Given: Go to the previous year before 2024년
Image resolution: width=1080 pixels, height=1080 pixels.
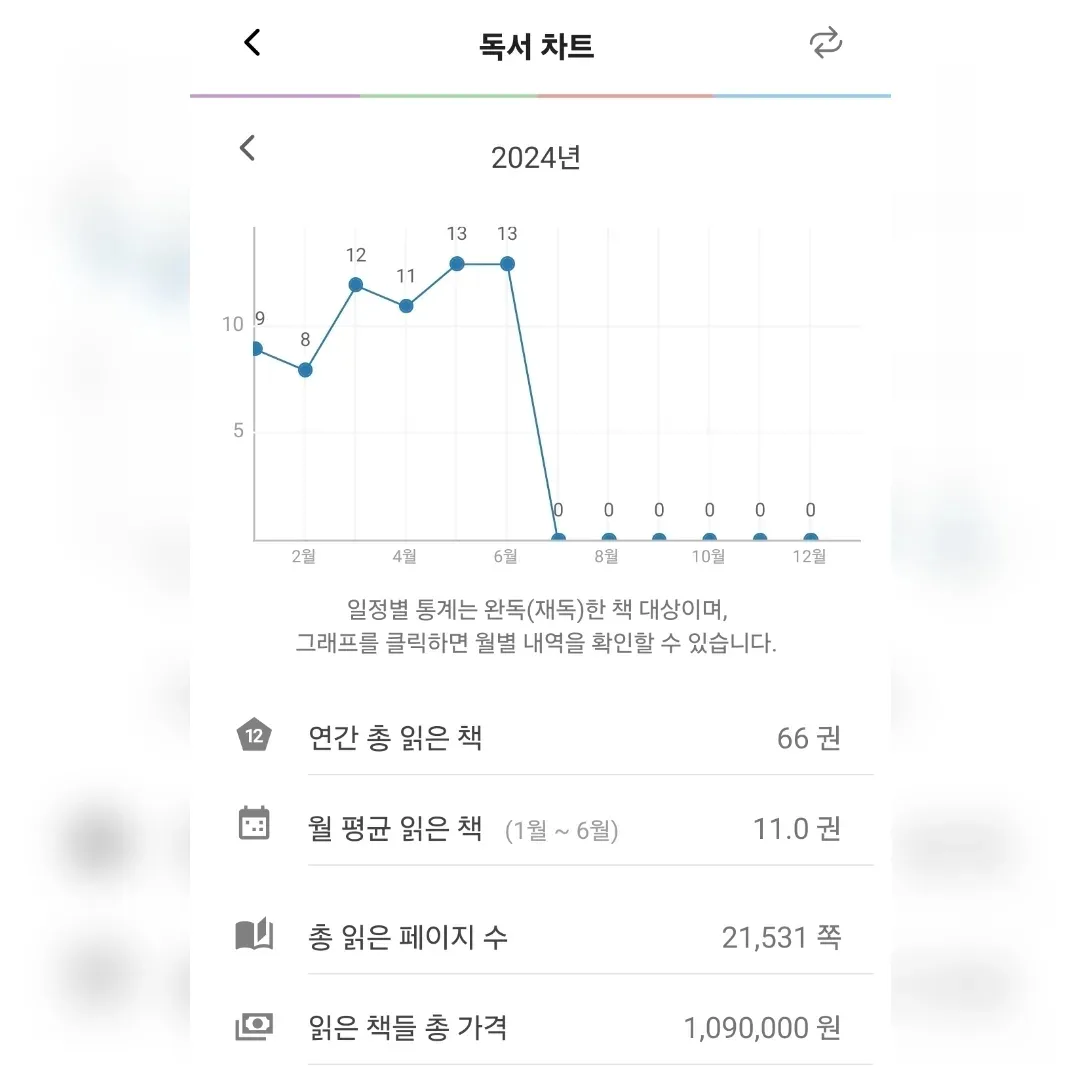Looking at the screenshot, I should click(x=247, y=149).
